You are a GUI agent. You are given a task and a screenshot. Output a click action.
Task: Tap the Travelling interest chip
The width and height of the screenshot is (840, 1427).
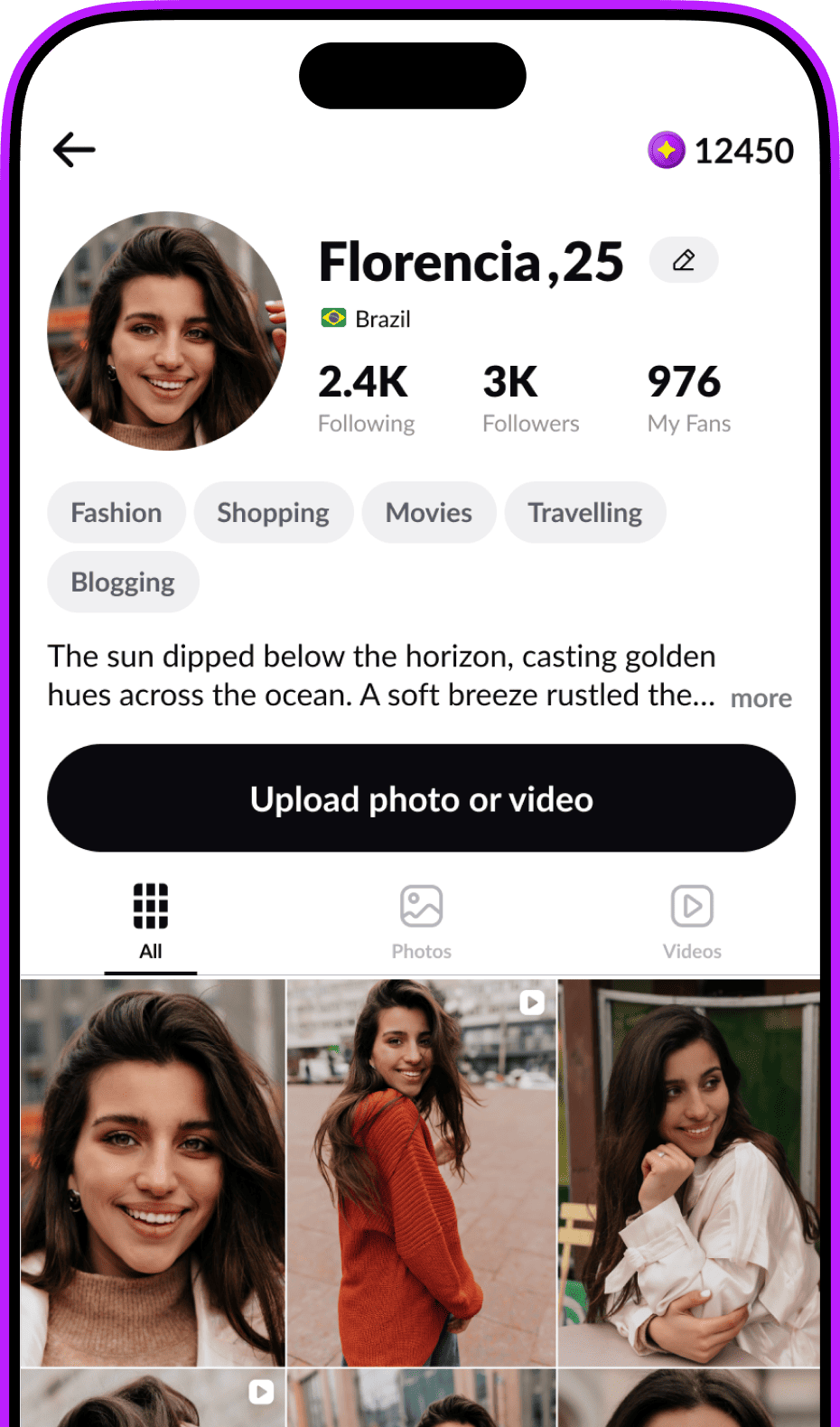[x=585, y=513]
